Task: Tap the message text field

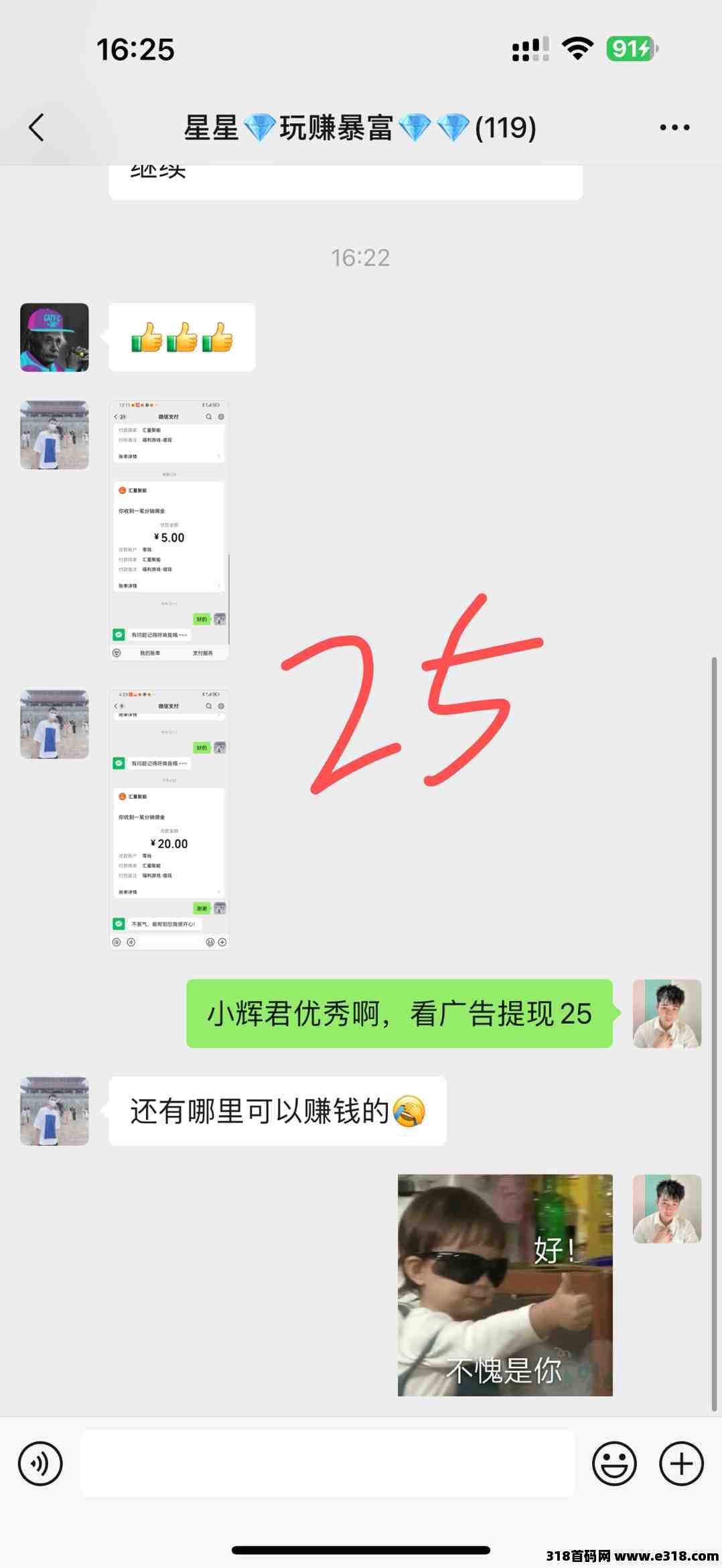Action: pyautogui.click(x=328, y=1463)
